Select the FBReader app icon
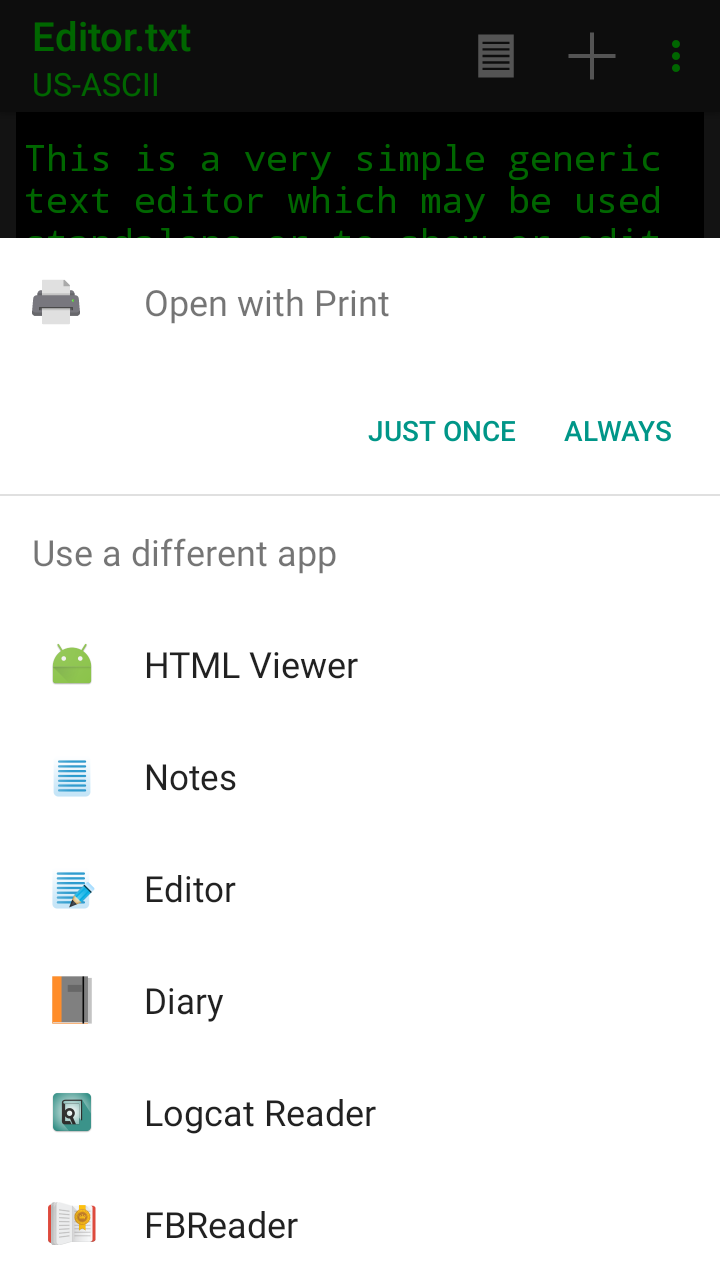Image resolution: width=720 pixels, height=1280 pixels. click(70, 1224)
